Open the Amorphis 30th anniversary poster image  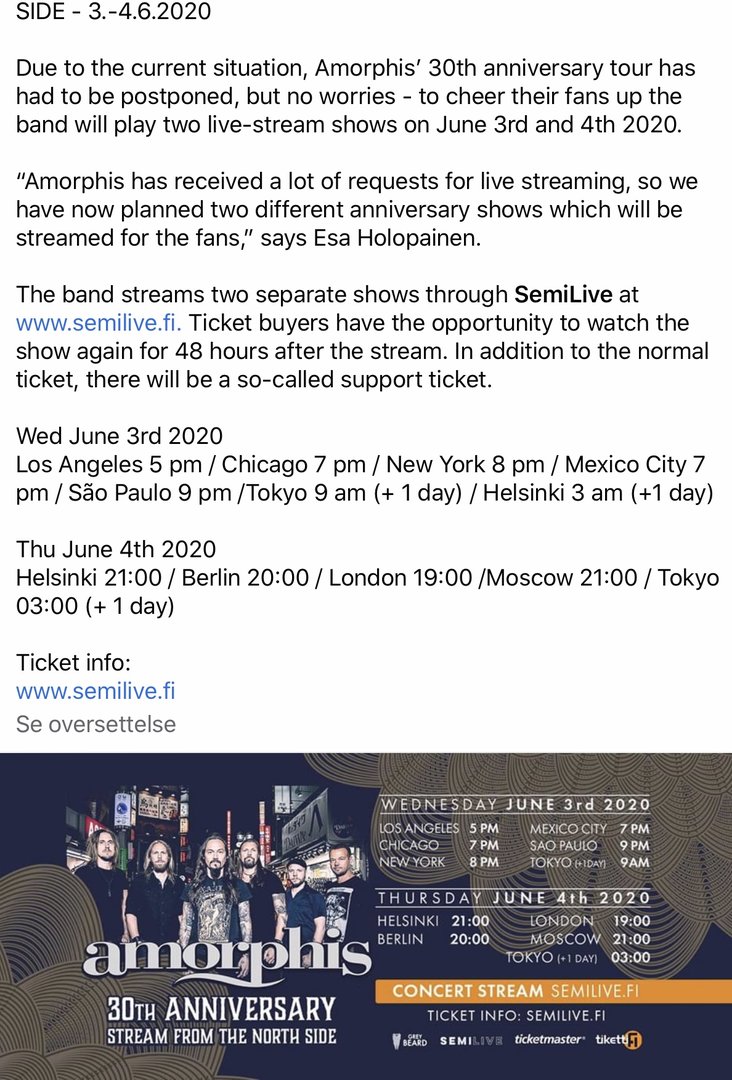click(x=366, y=915)
